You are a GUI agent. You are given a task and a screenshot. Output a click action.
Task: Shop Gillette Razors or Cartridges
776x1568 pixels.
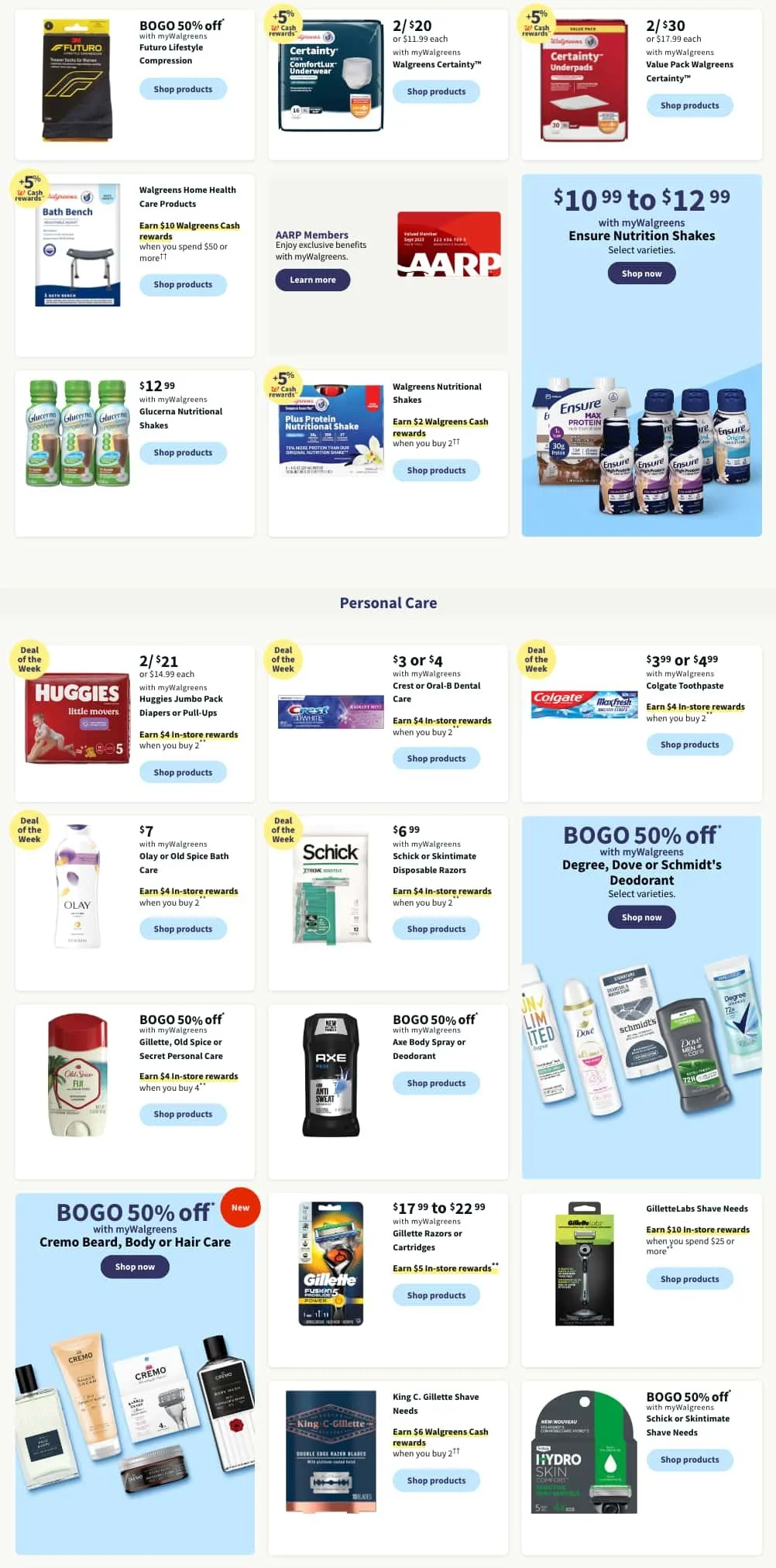pyautogui.click(x=436, y=1295)
